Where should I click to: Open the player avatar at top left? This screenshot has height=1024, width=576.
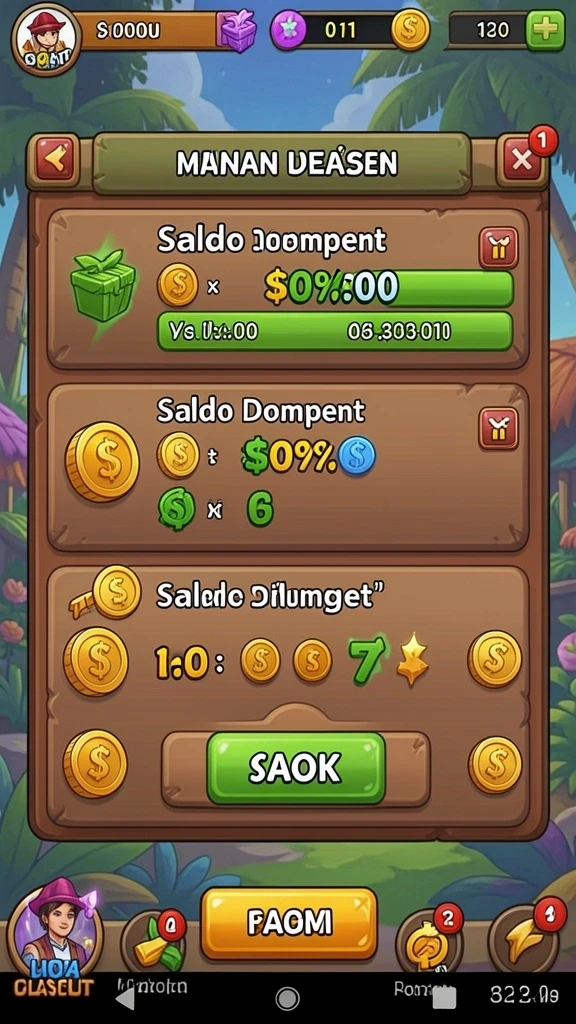click(46, 39)
